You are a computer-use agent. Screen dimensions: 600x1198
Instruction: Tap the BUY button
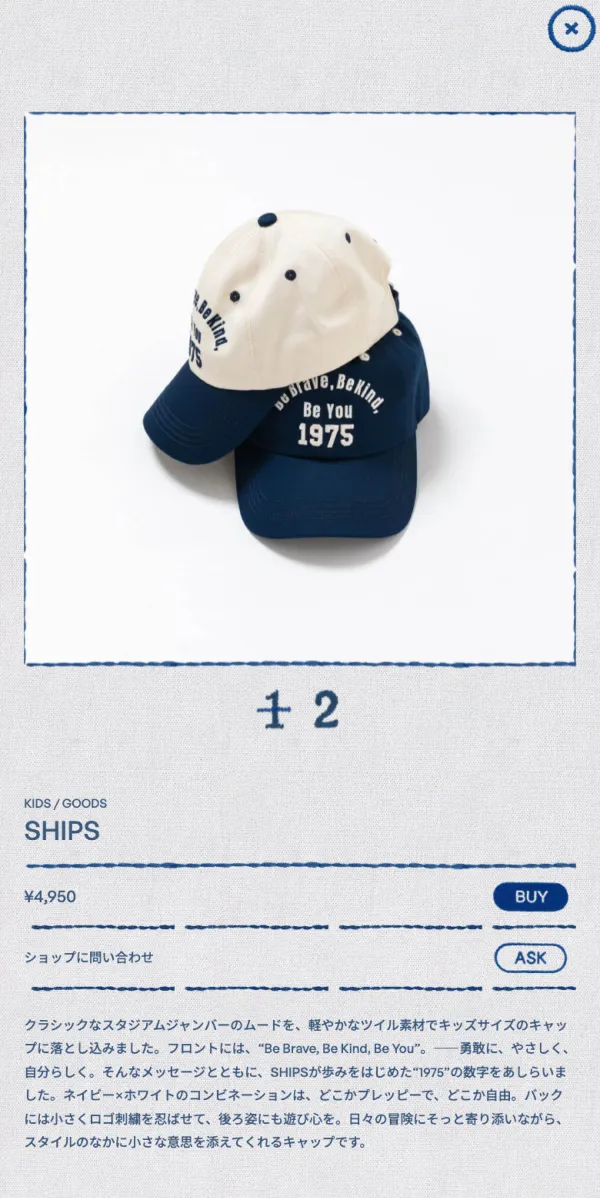click(530, 897)
